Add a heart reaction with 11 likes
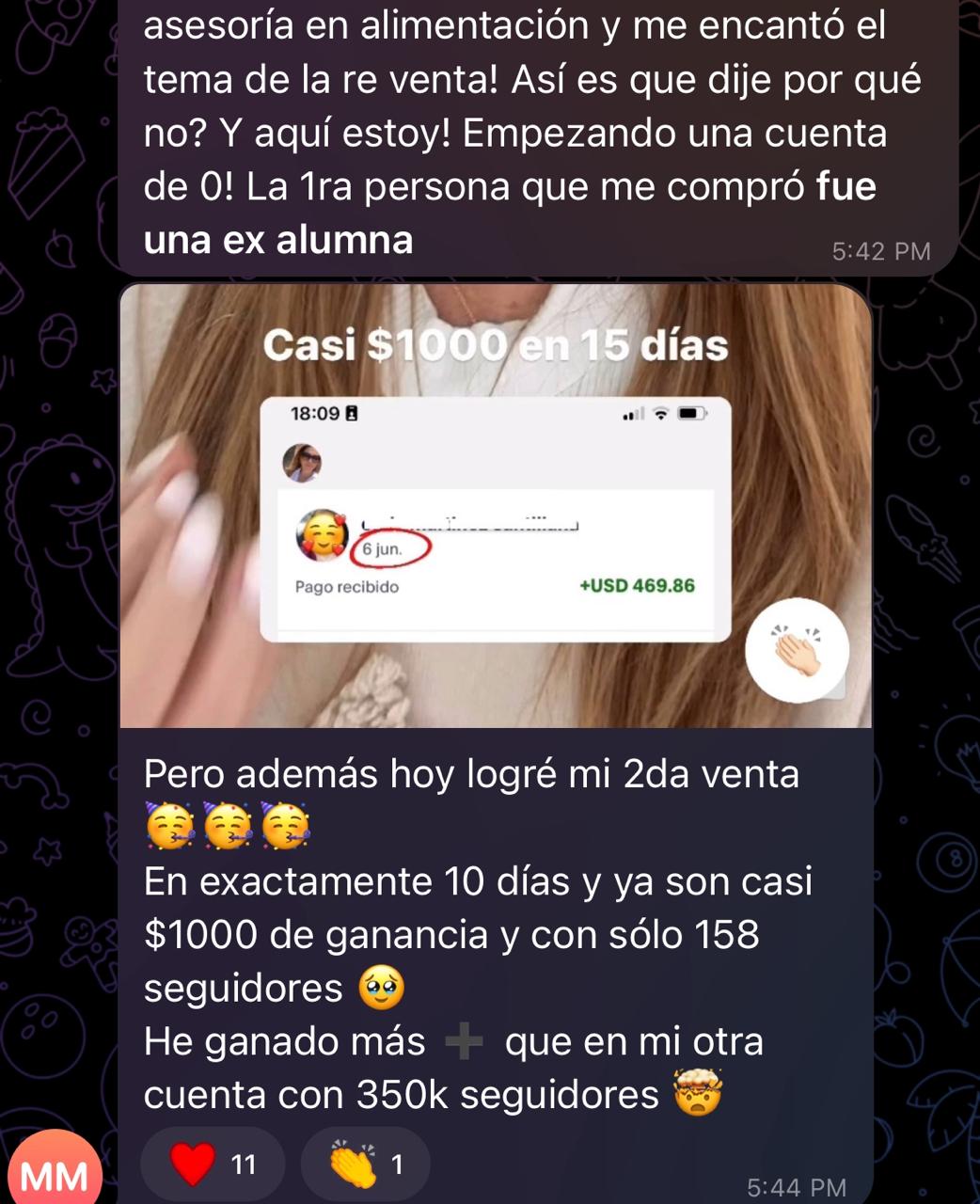This screenshot has height=1204, width=980. [213, 1164]
